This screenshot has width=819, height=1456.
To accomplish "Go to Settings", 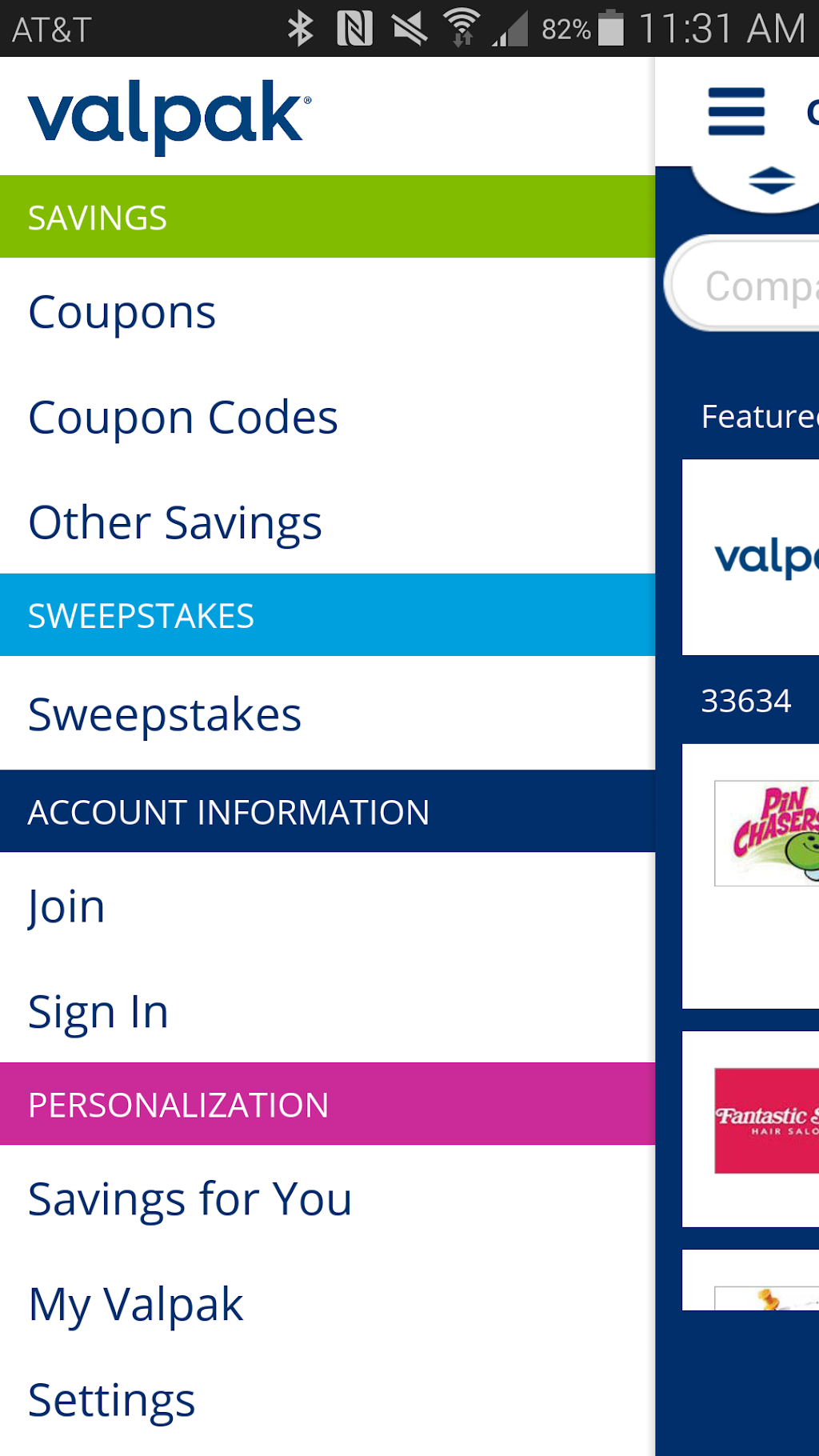I will (327, 1400).
